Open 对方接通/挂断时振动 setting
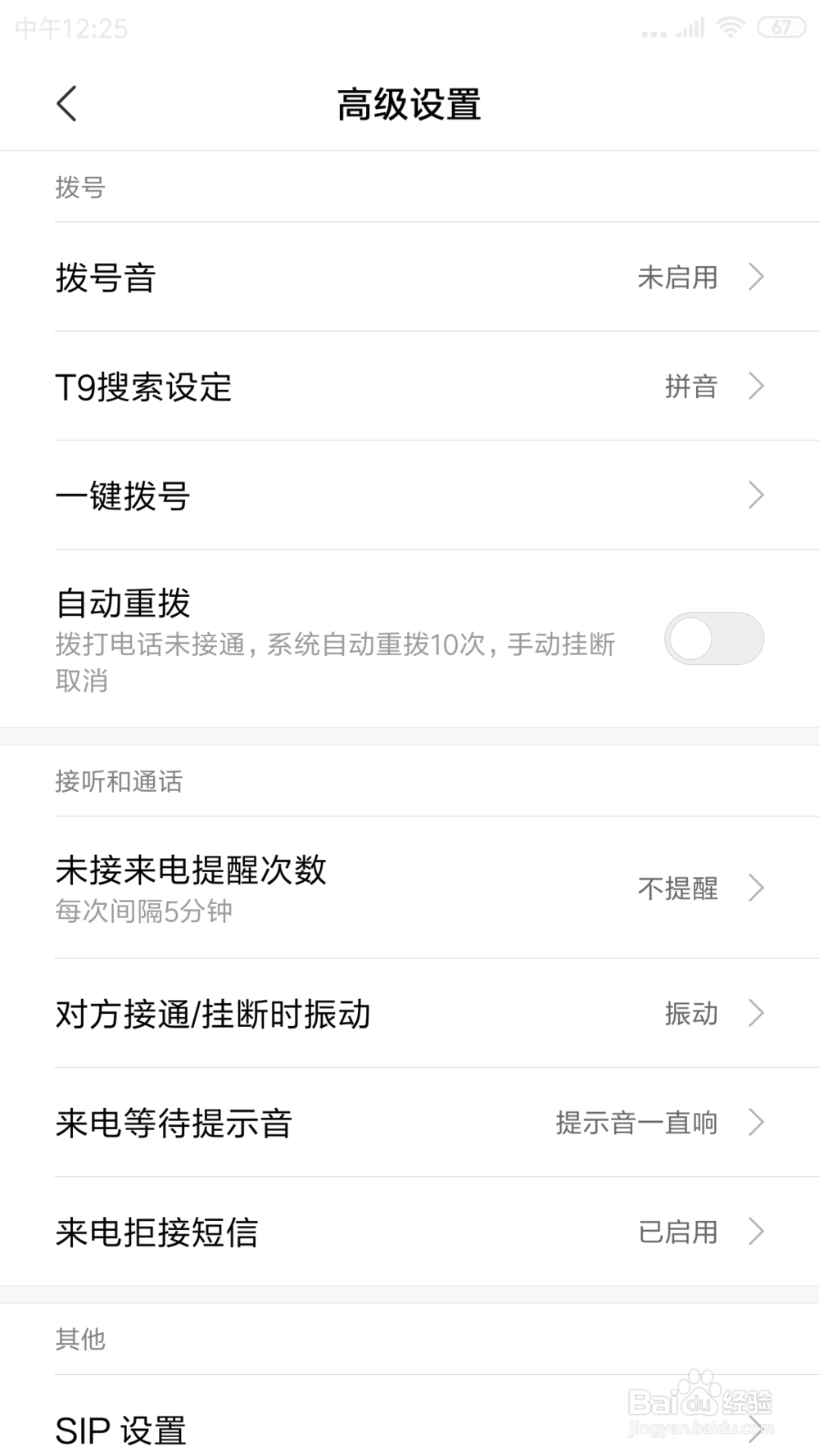This screenshot has width=819, height=1456. (x=409, y=1013)
